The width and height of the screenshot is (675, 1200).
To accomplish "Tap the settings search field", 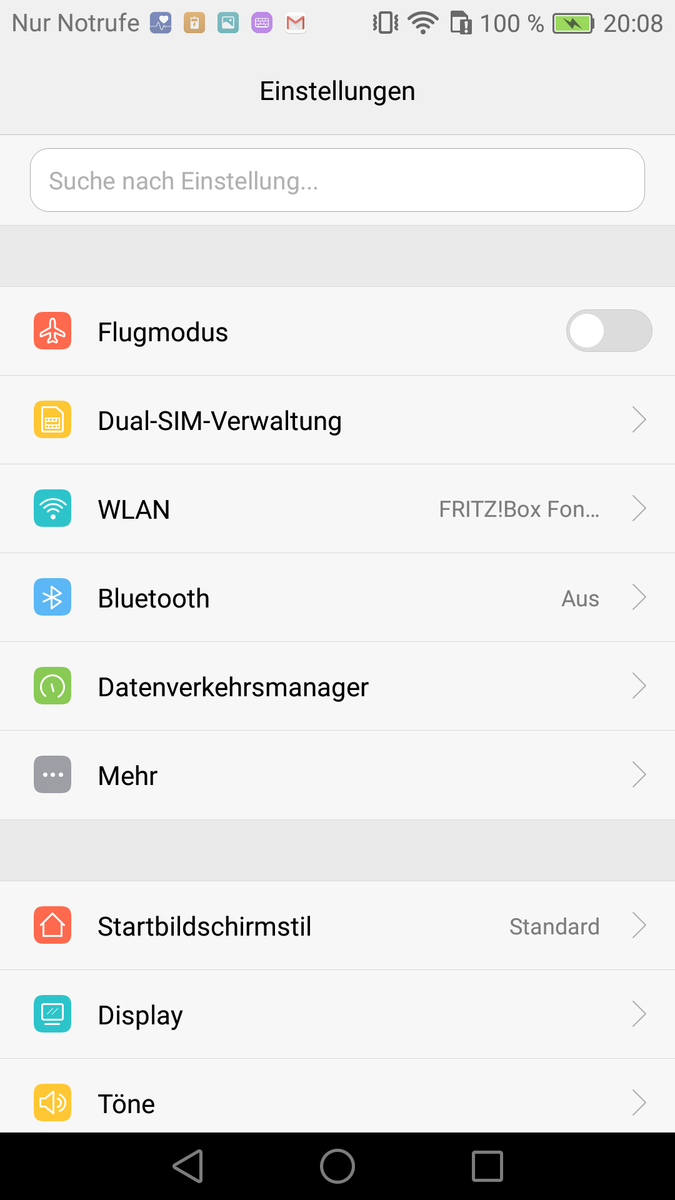I will [337, 181].
